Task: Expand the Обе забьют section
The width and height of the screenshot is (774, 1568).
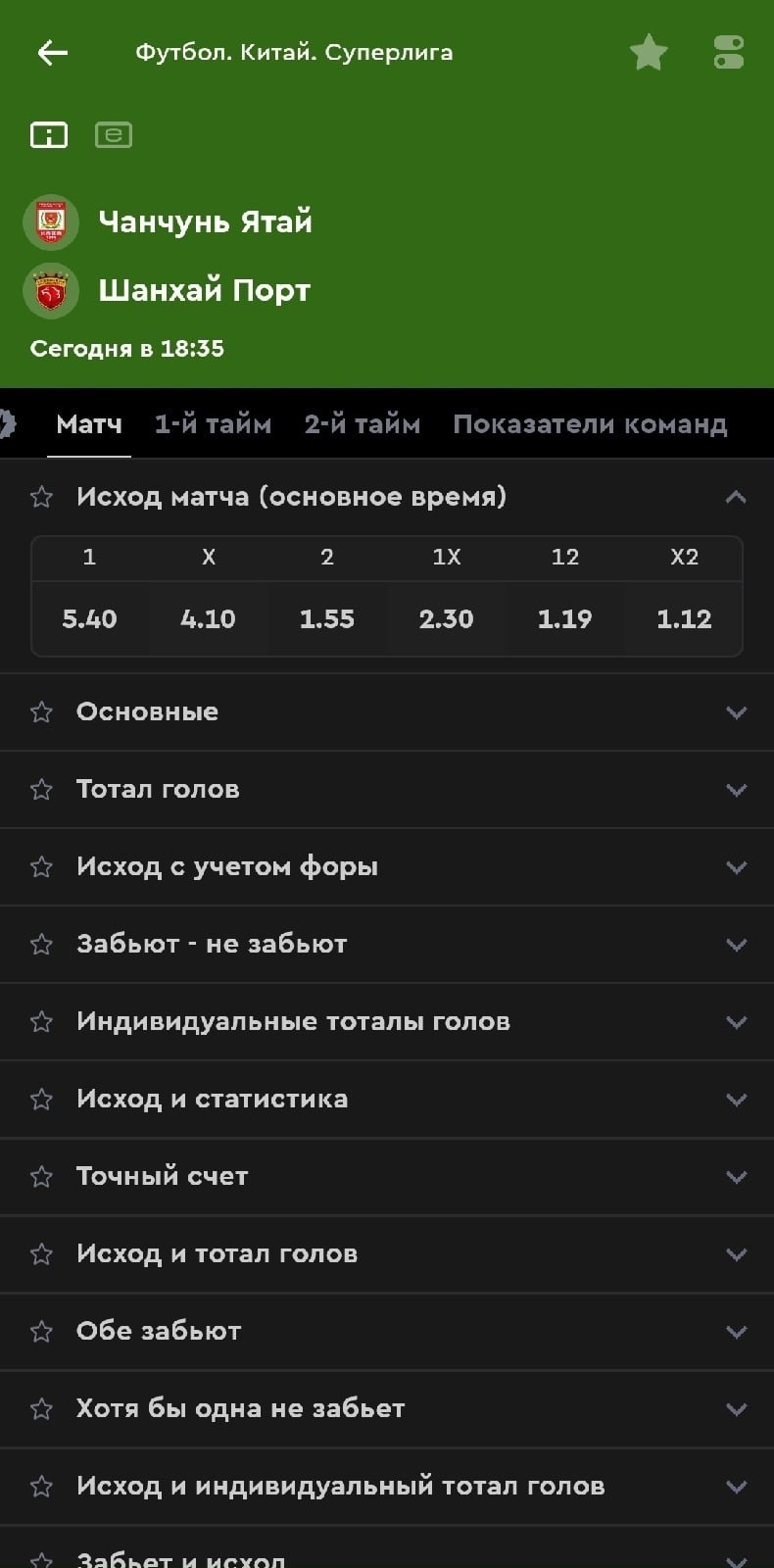Action: (736, 1332)
